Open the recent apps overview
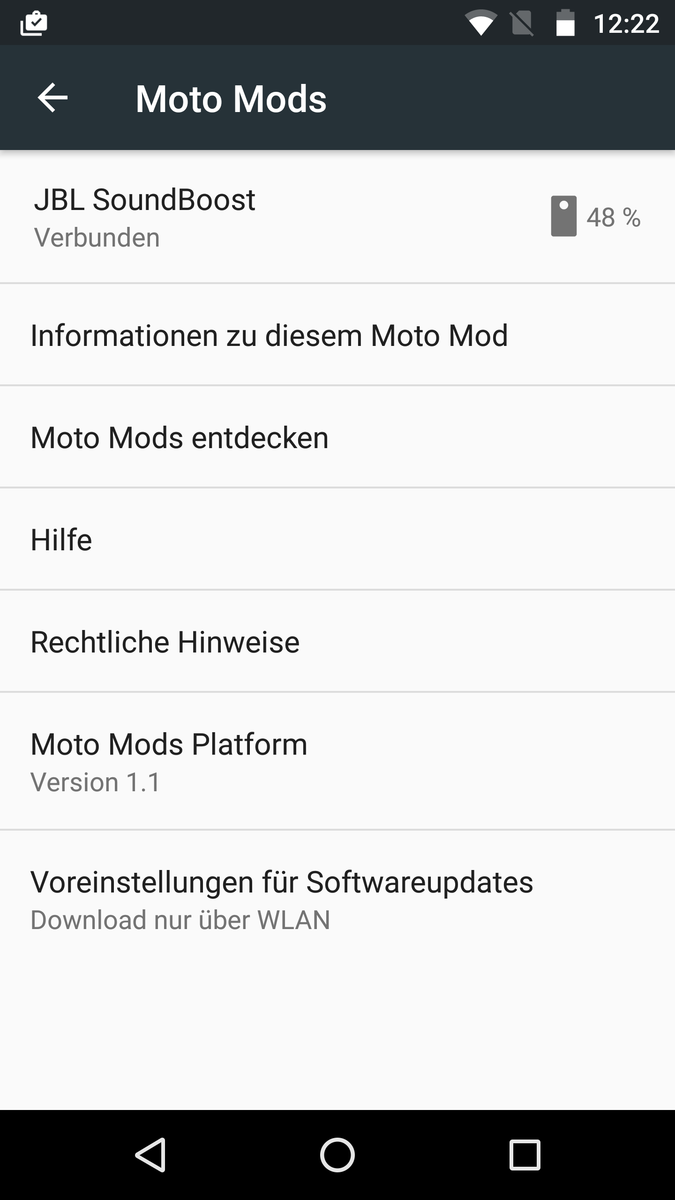Viewport: 675px width, 1200px height. click(x=524, y=1155)
